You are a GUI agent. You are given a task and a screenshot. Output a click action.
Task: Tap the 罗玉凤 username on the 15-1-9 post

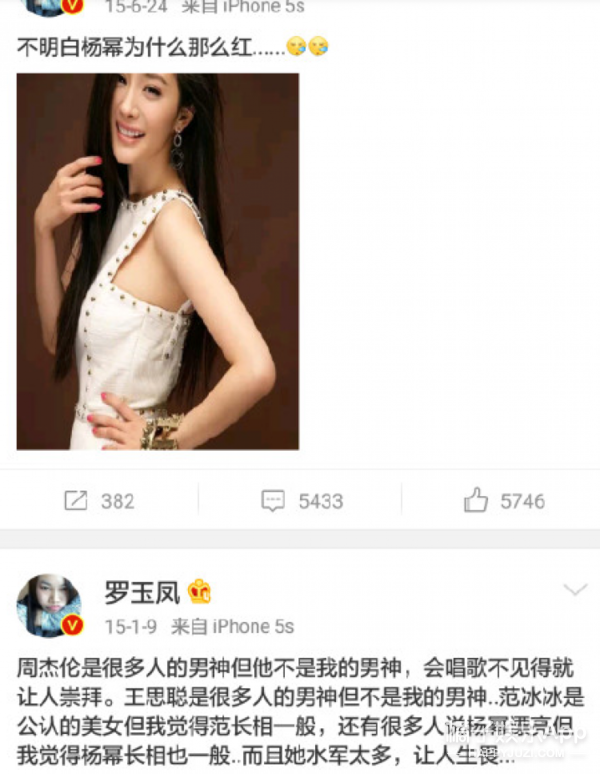(142, 592)
